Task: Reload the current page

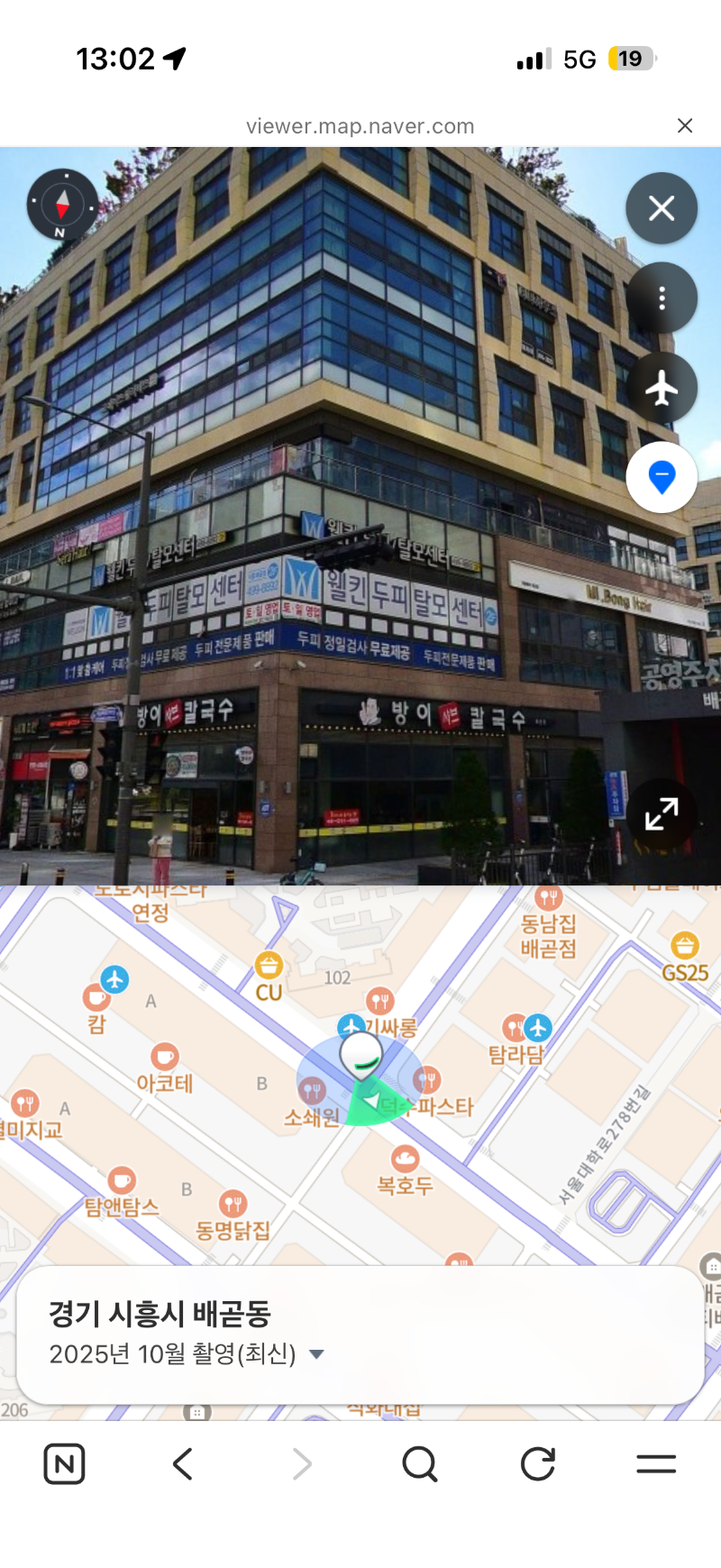Action: coord(538,1463)
